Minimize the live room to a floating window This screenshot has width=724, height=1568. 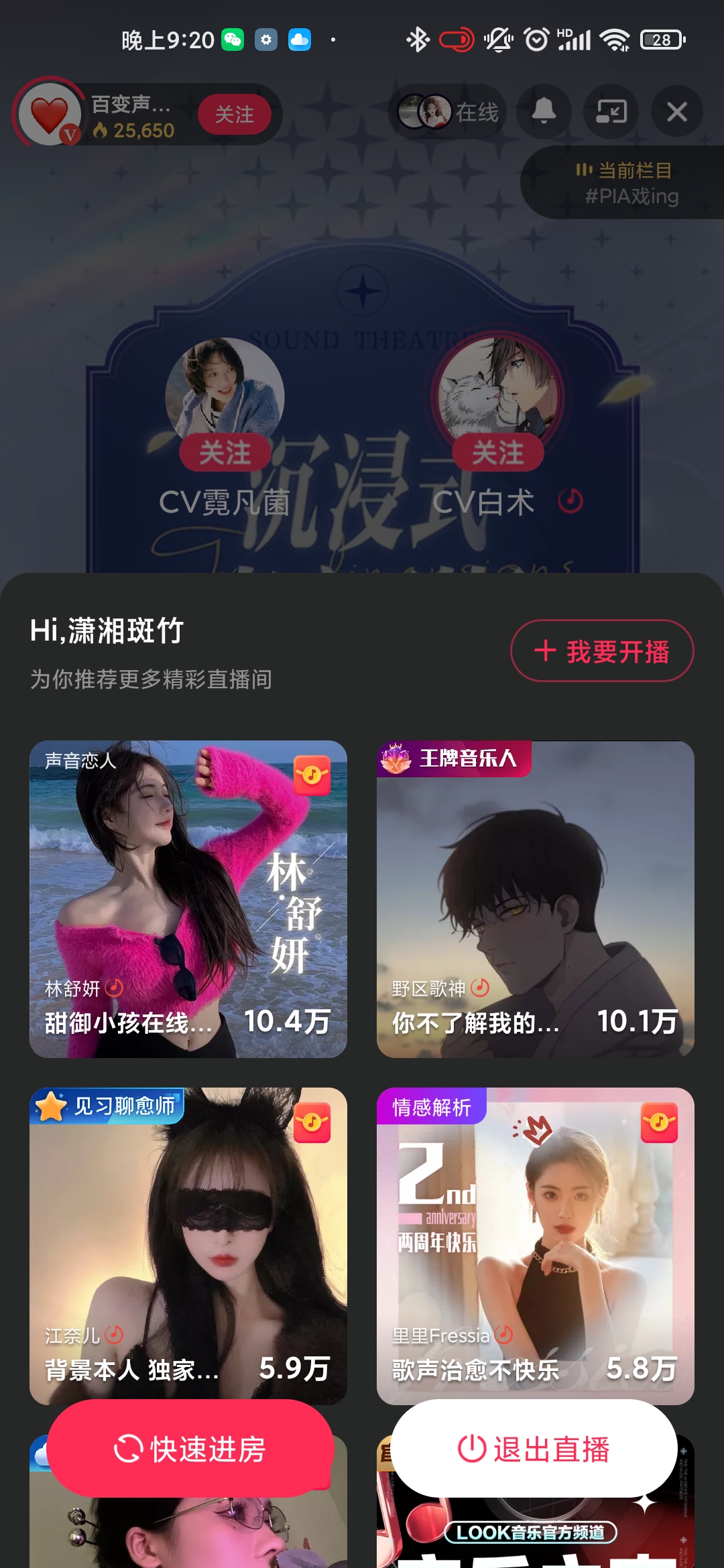pos(611,112)
